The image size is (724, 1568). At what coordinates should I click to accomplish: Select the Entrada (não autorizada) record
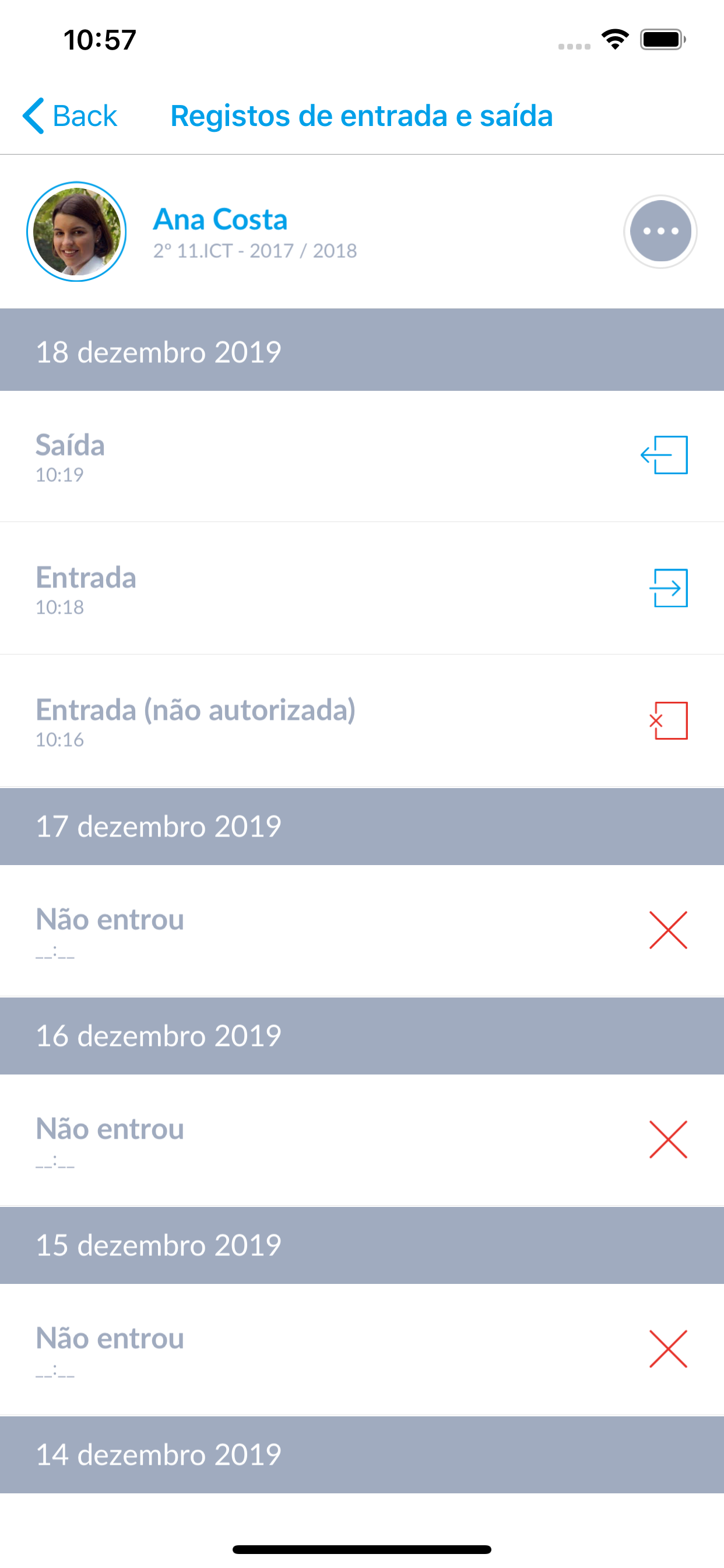(362, 722)
